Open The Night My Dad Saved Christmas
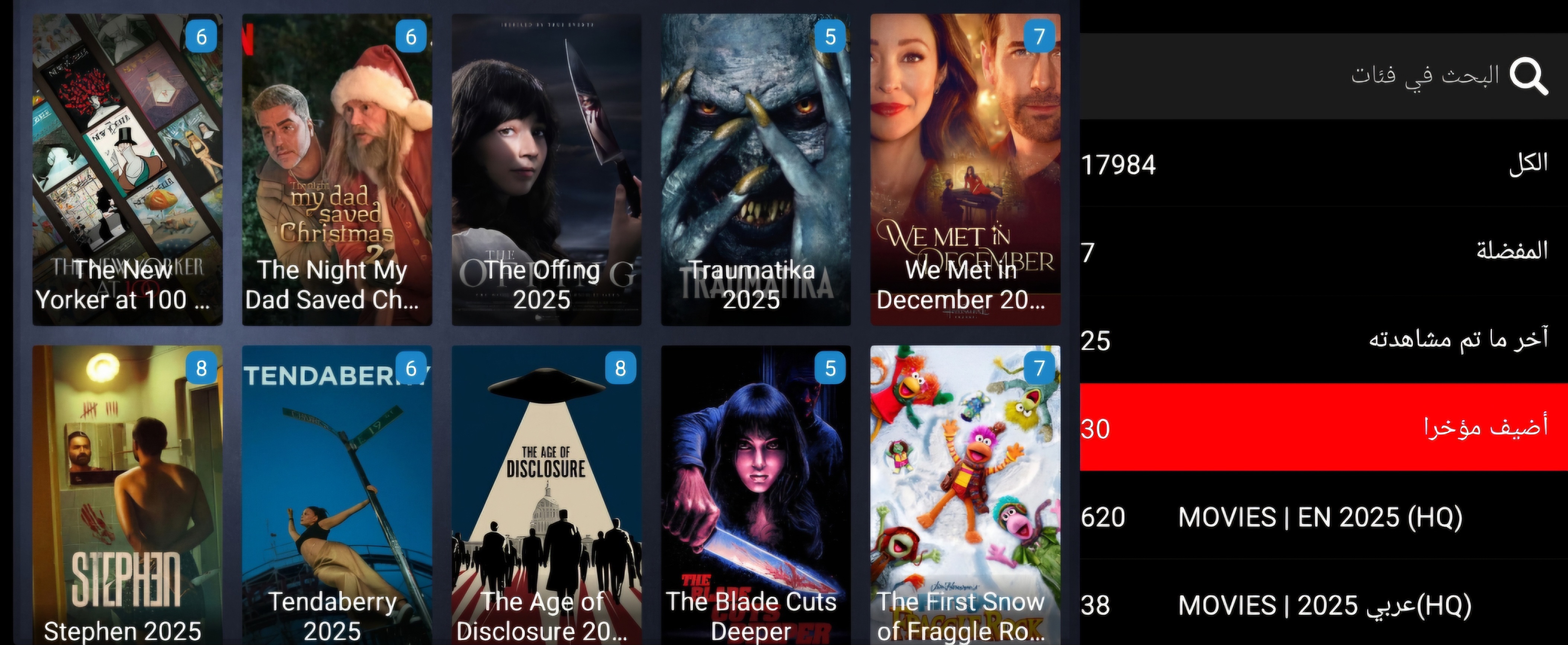 click(x=337, y=170)
